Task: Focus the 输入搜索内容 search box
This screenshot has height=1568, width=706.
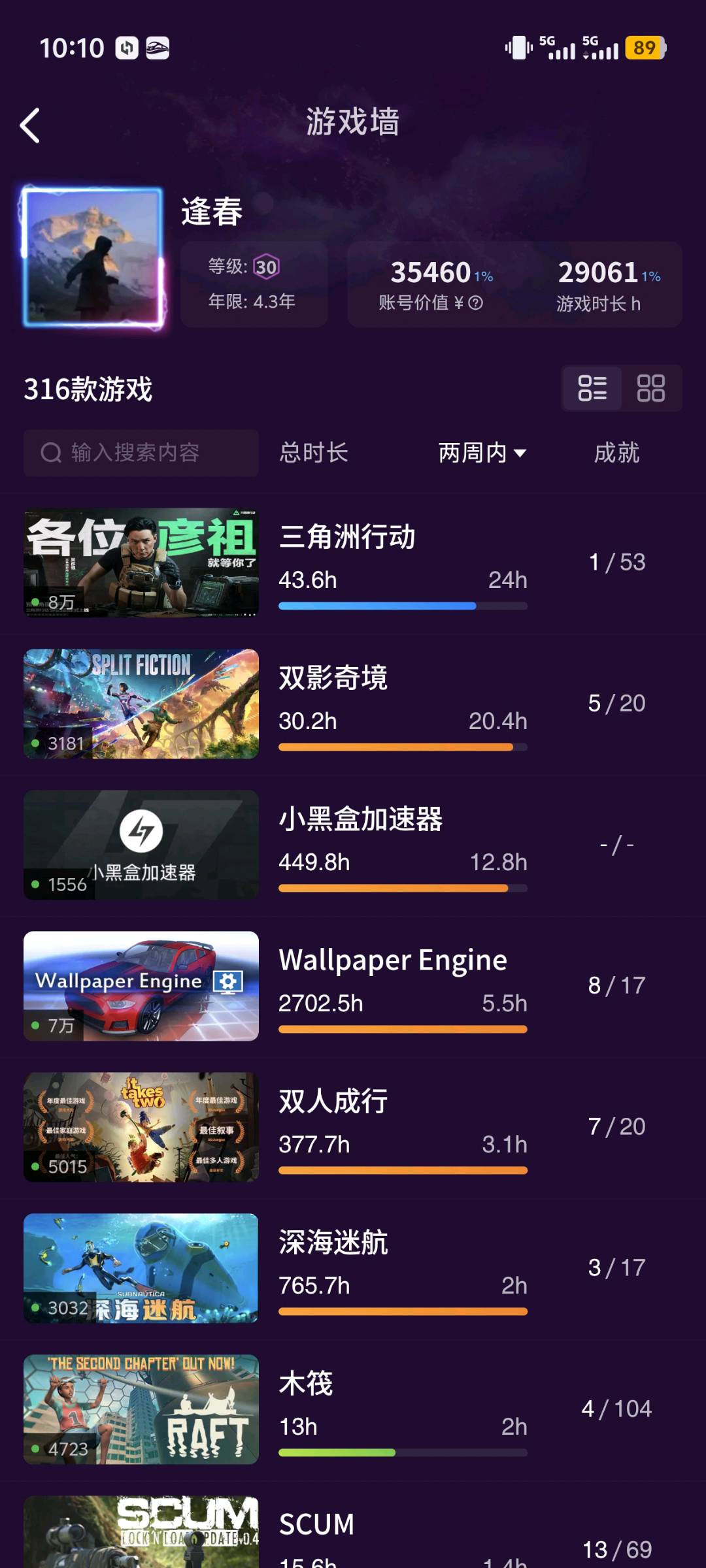Action: 141,453
